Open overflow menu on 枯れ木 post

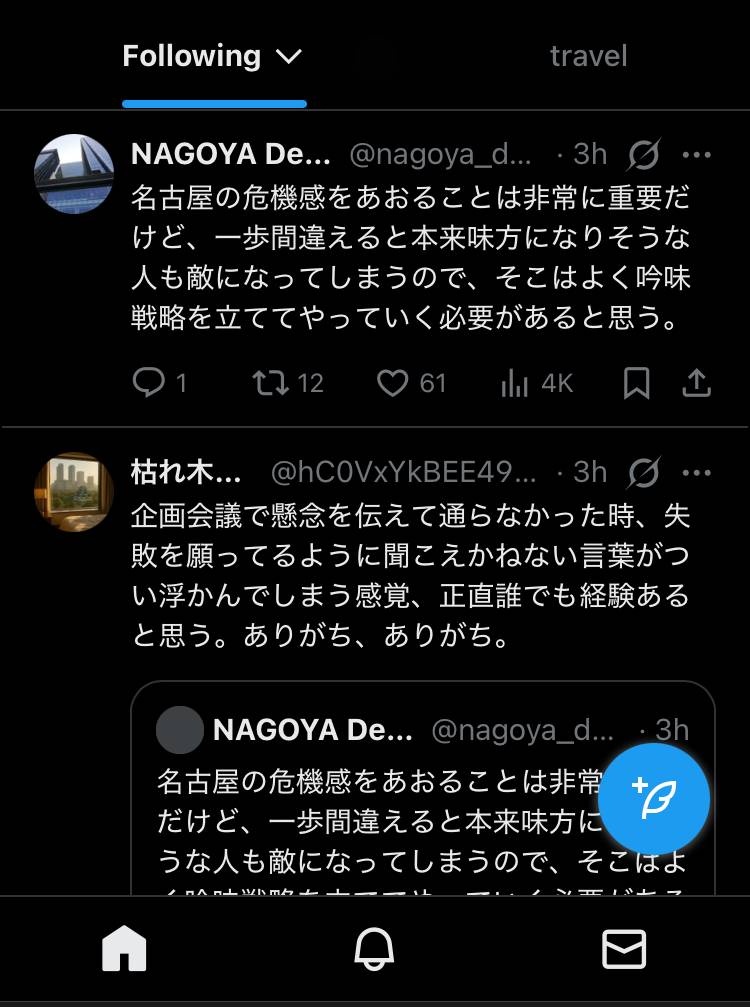(x=696, y=472)
